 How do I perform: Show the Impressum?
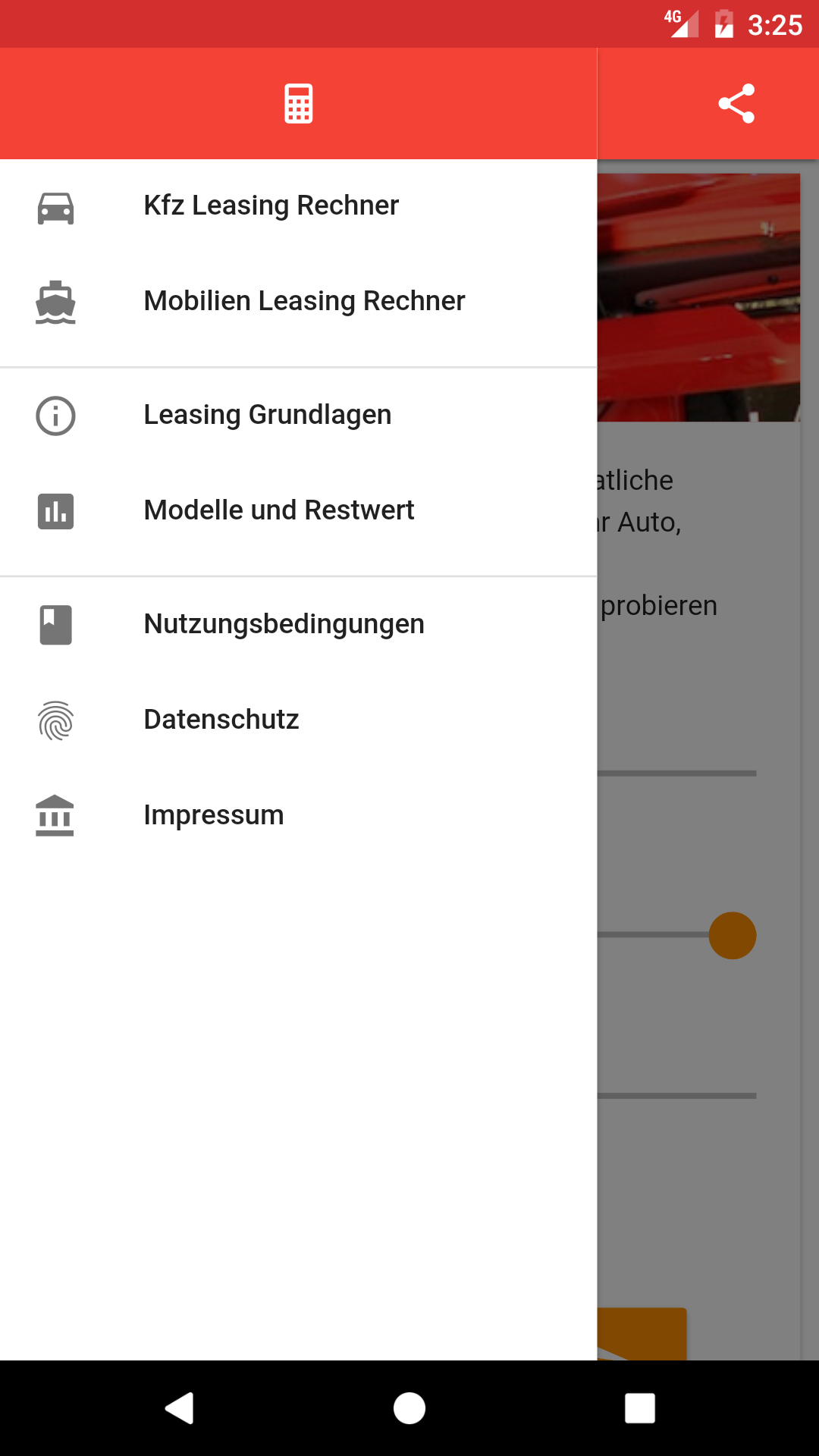tap(213, 816)
